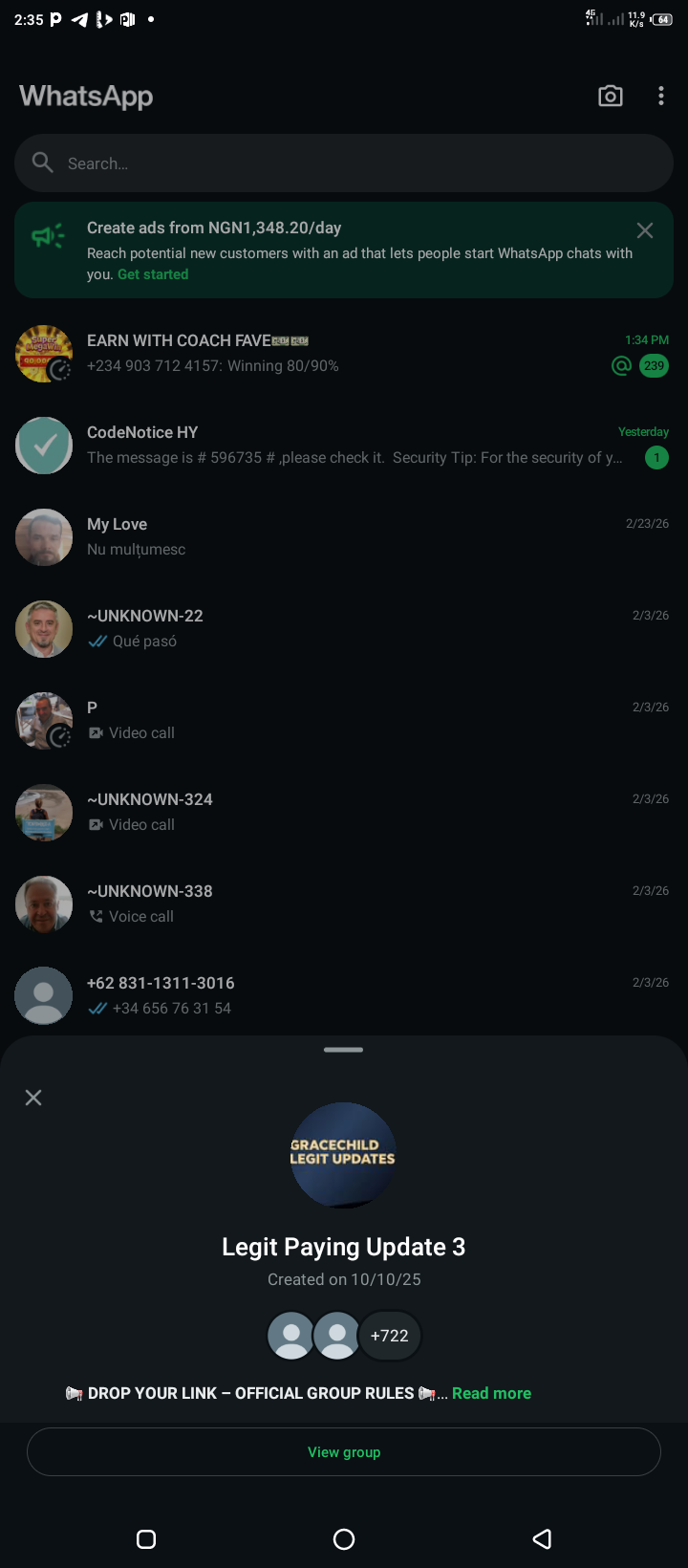
Task: View the +722 group members
Action: coord(389,1336)
